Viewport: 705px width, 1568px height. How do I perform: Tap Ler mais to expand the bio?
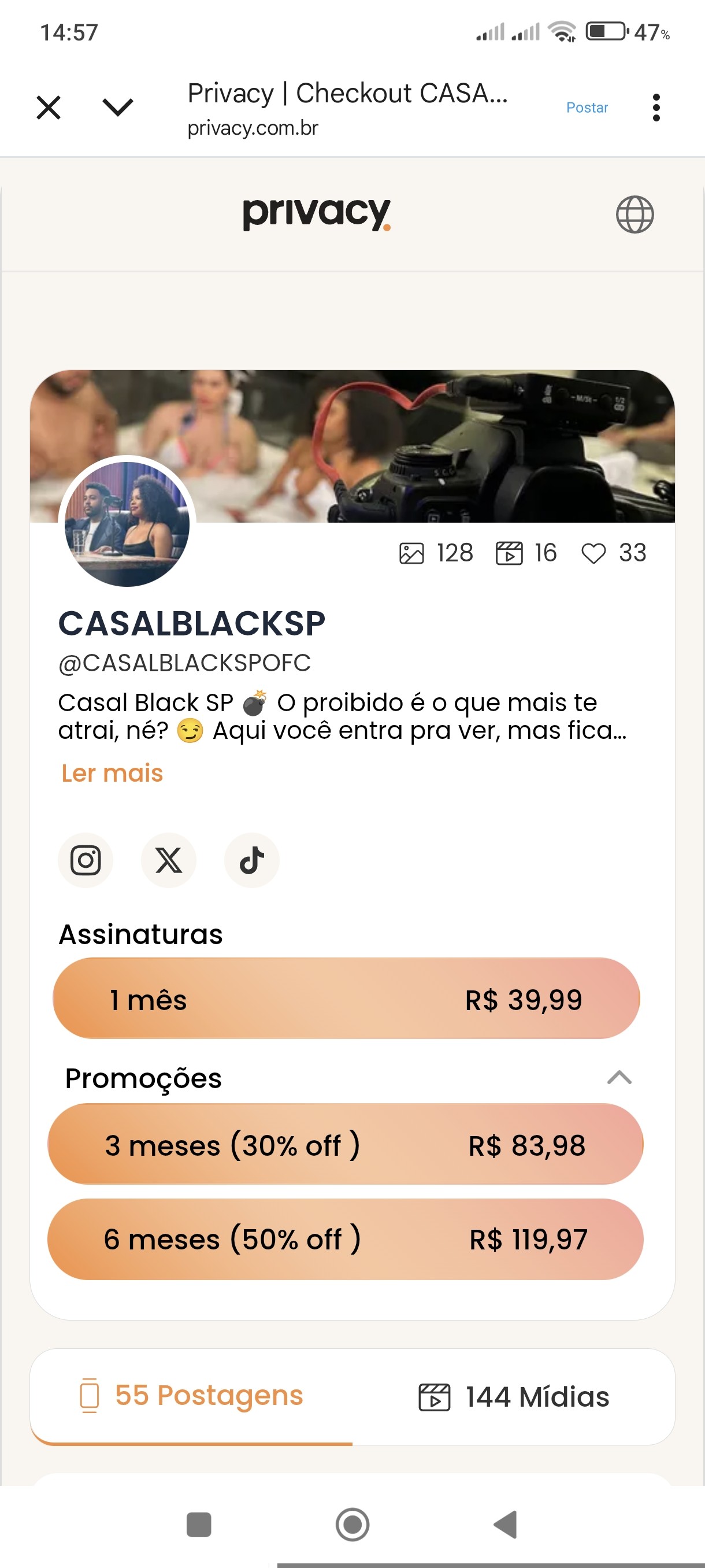(x=112, y=773)
